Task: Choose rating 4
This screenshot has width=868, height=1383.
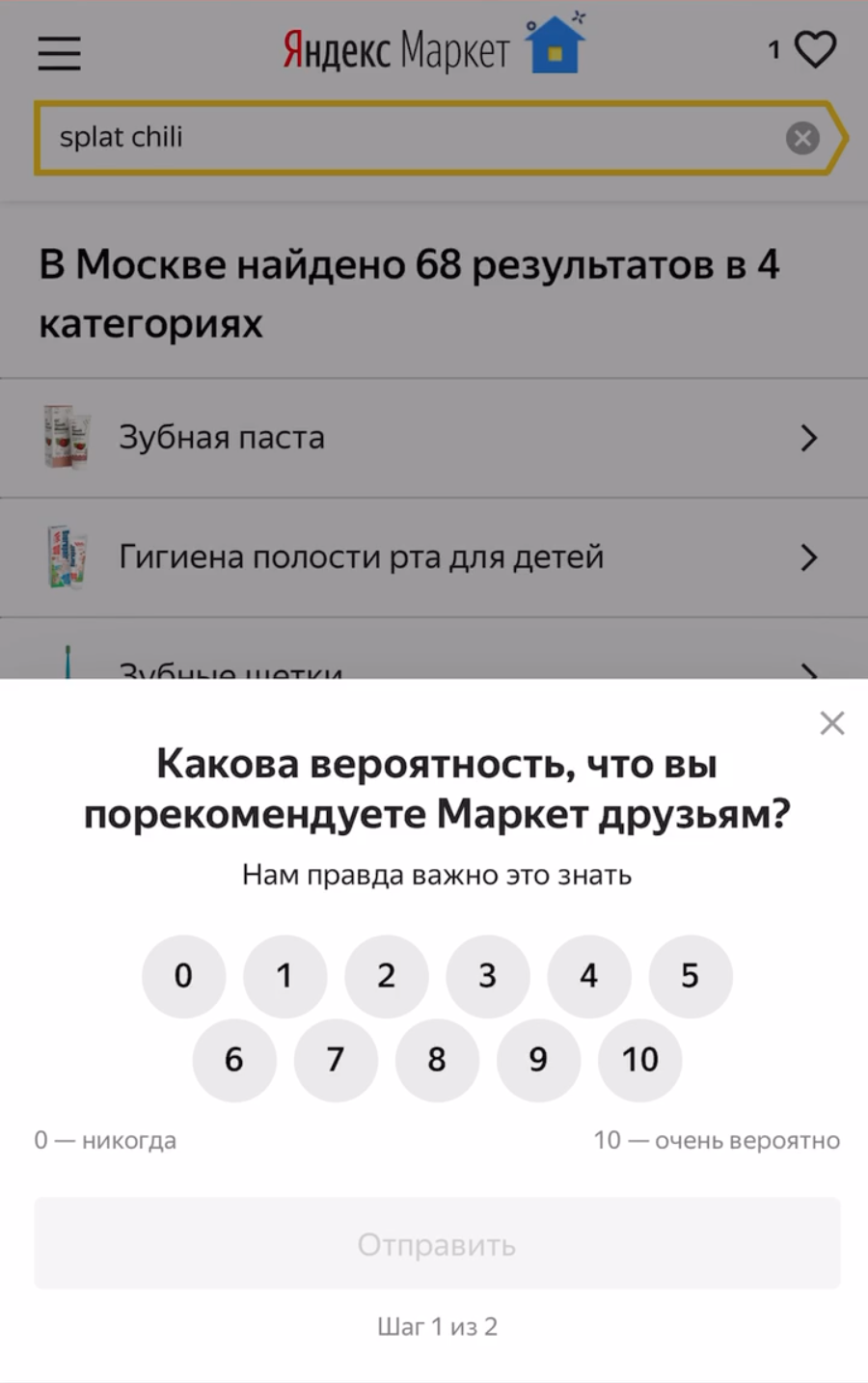Action: (588, 976)
